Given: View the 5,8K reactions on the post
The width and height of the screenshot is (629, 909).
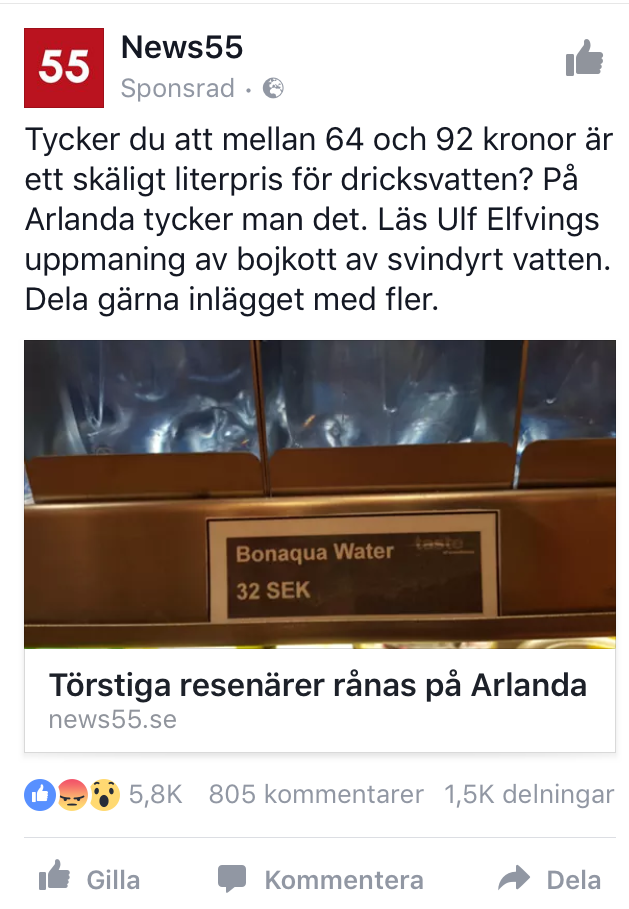Looking at the screenshot, I should pyautogui.click(x=104, y=795).
